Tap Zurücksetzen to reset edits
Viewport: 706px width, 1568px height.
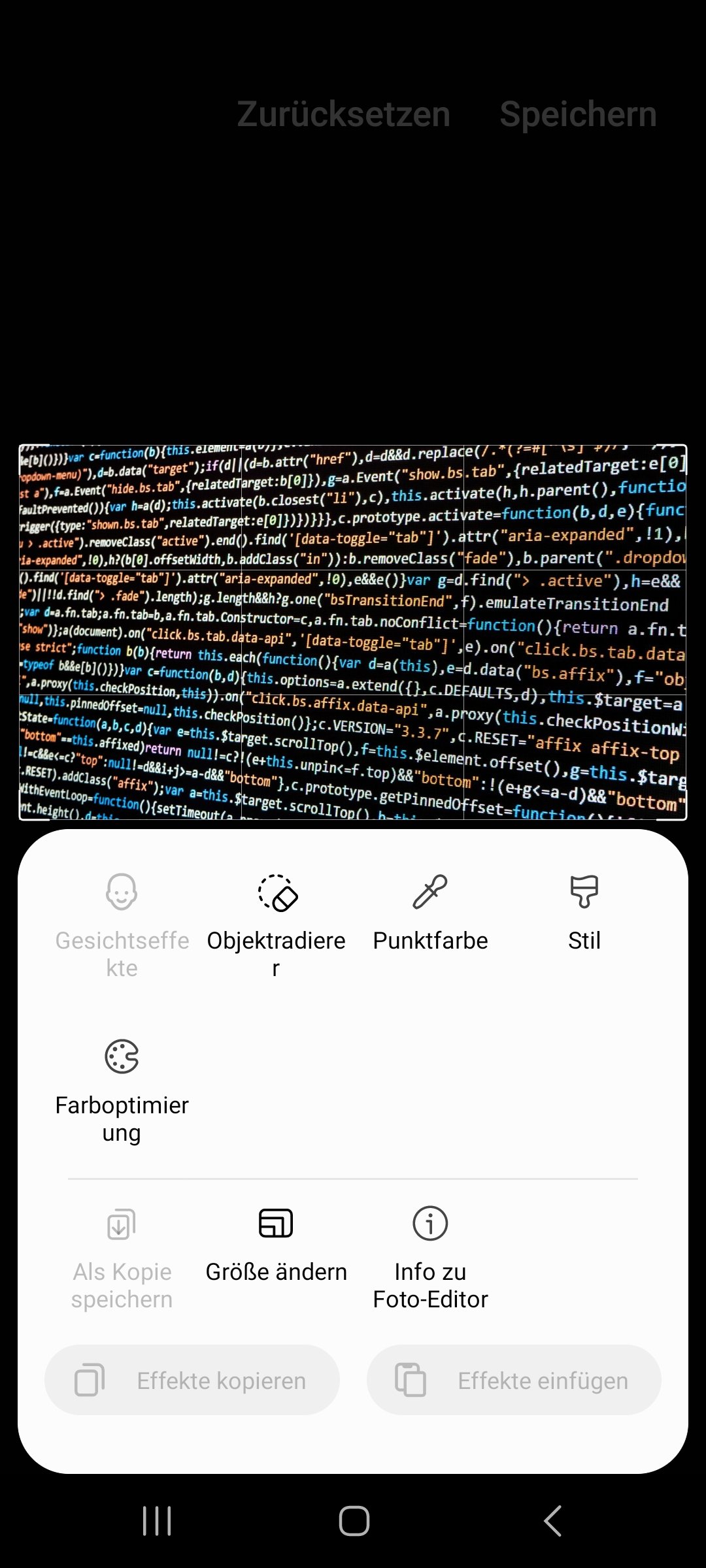[343, 114]
